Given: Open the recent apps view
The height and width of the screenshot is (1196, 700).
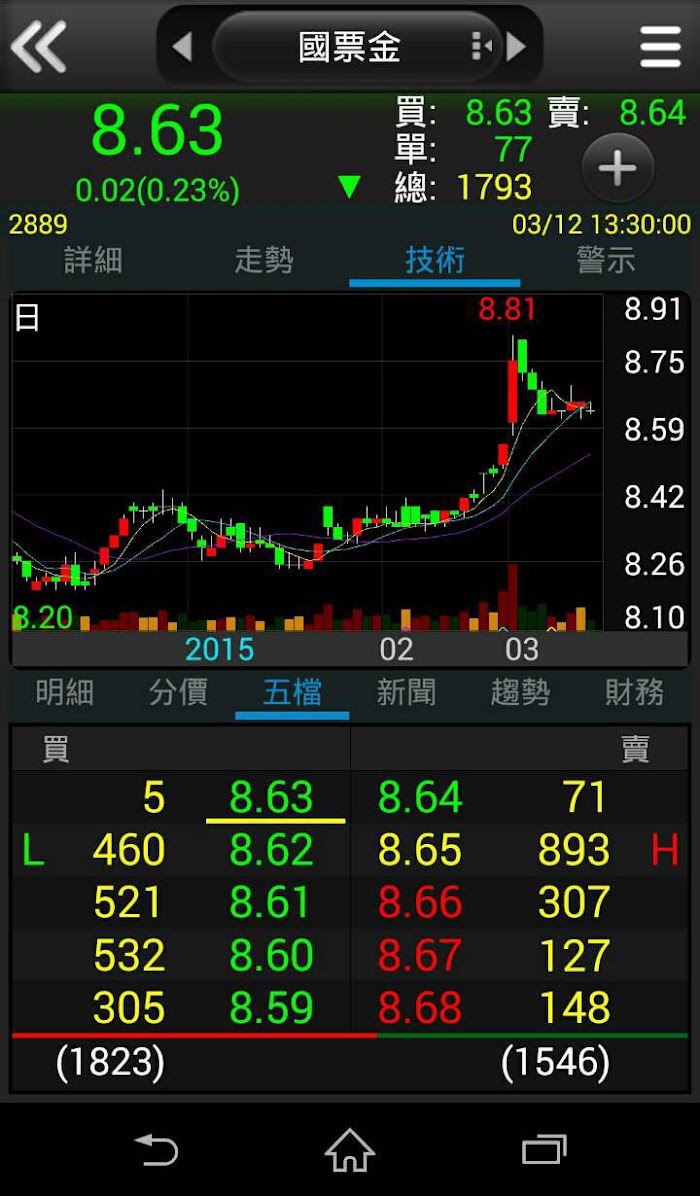Looking at the screenshot, I should (x=544, y=1150).
